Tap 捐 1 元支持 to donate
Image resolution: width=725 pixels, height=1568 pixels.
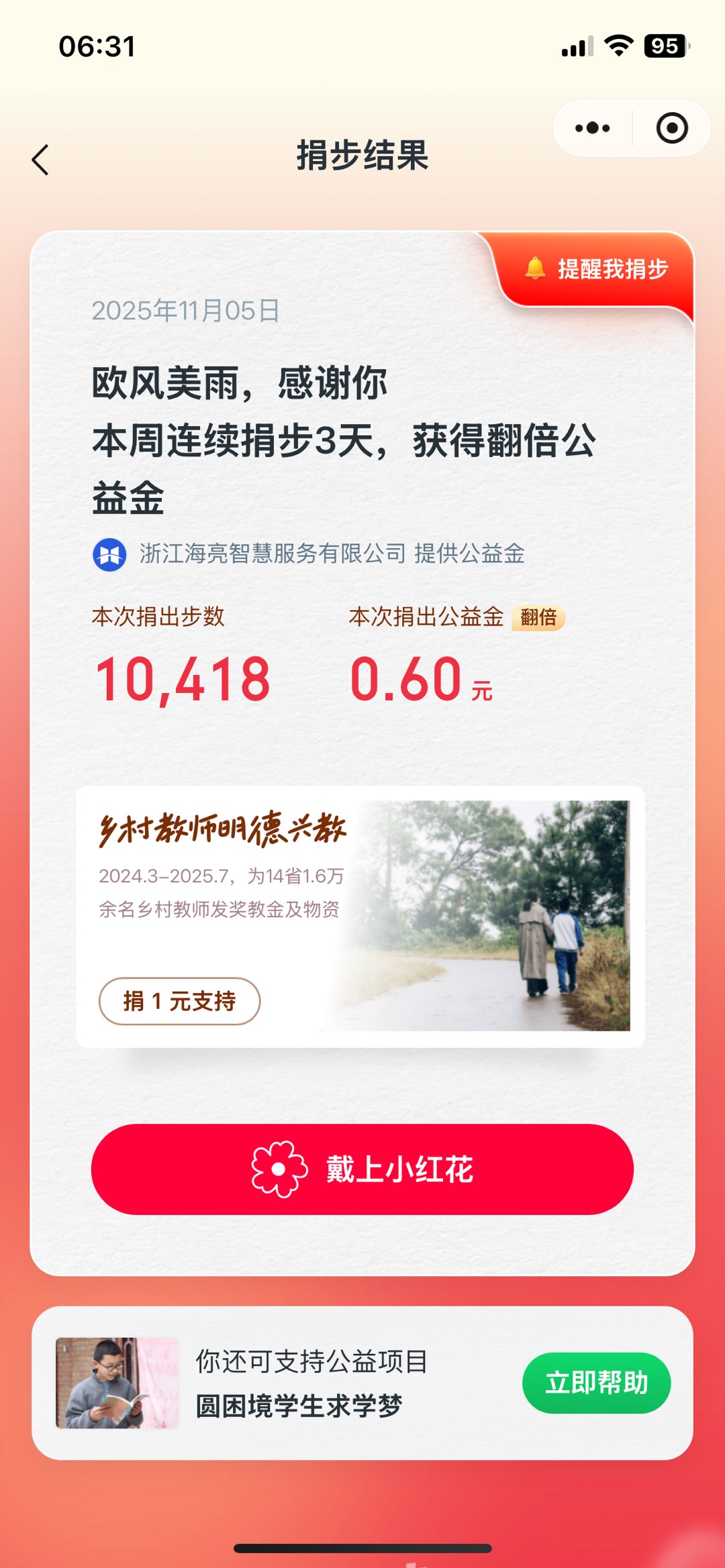179,1001
